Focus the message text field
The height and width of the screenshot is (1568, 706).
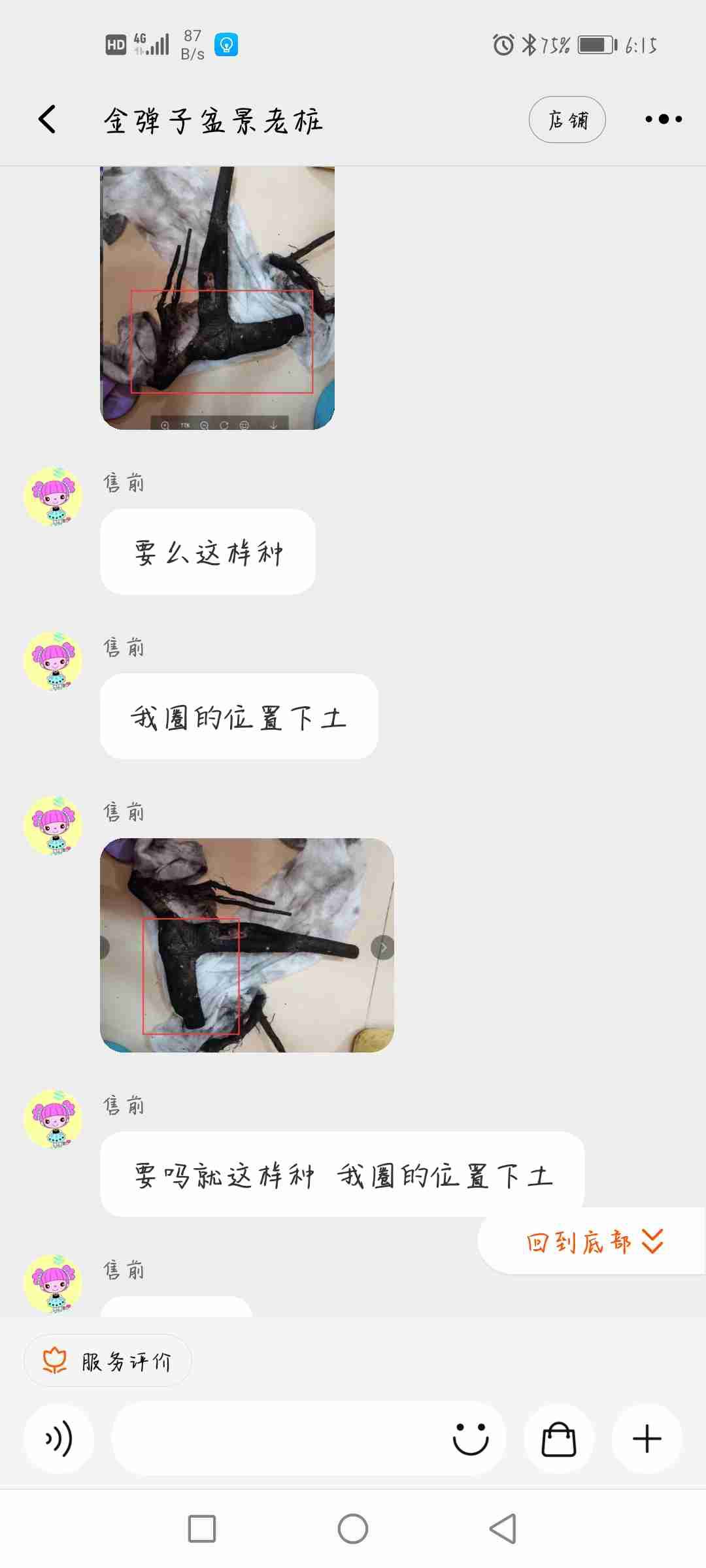275,1439
